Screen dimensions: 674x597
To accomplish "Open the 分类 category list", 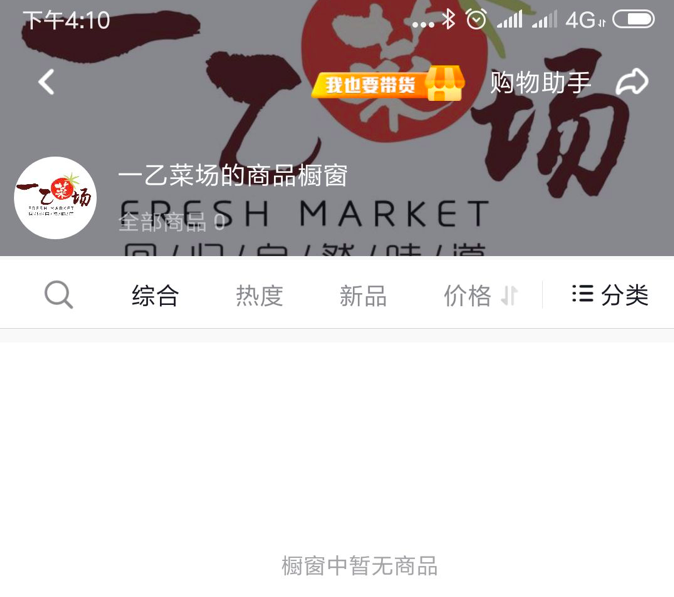I will point(610,295).
